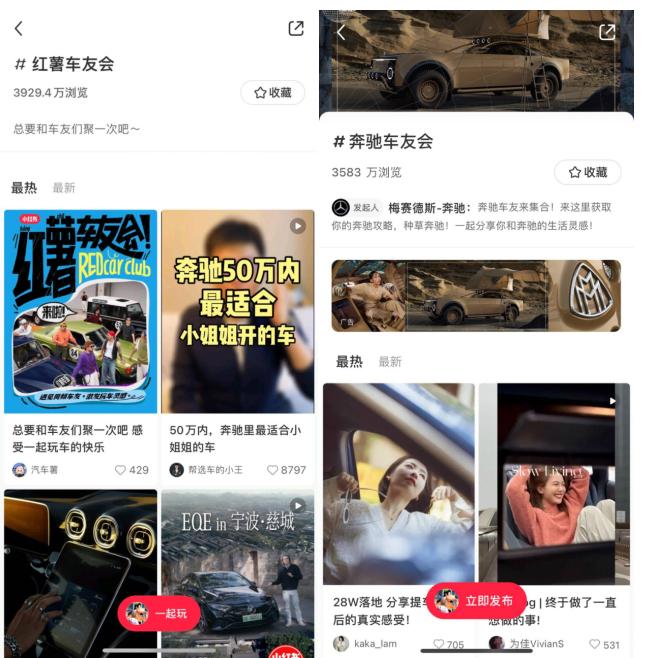The width and height of the screenshot is (648, 658).
Task: Open the Maybach ad banner
Action: click(475, 296)
